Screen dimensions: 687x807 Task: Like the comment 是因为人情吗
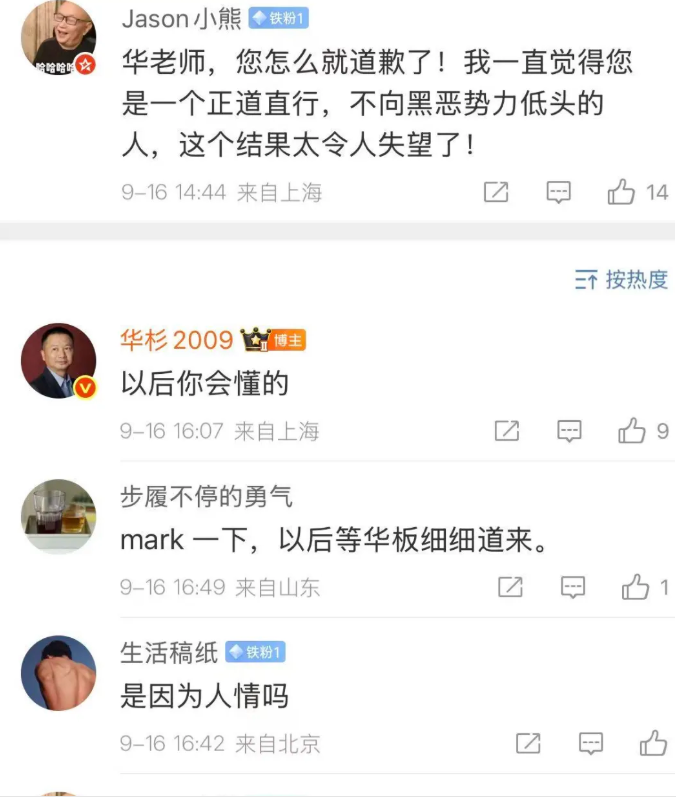pos(653,743)
